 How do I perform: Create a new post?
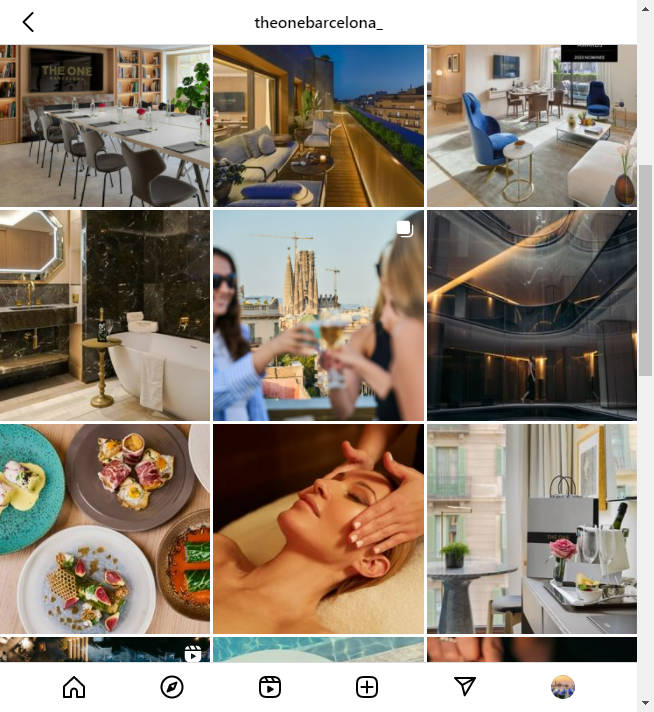click(367, 687)
